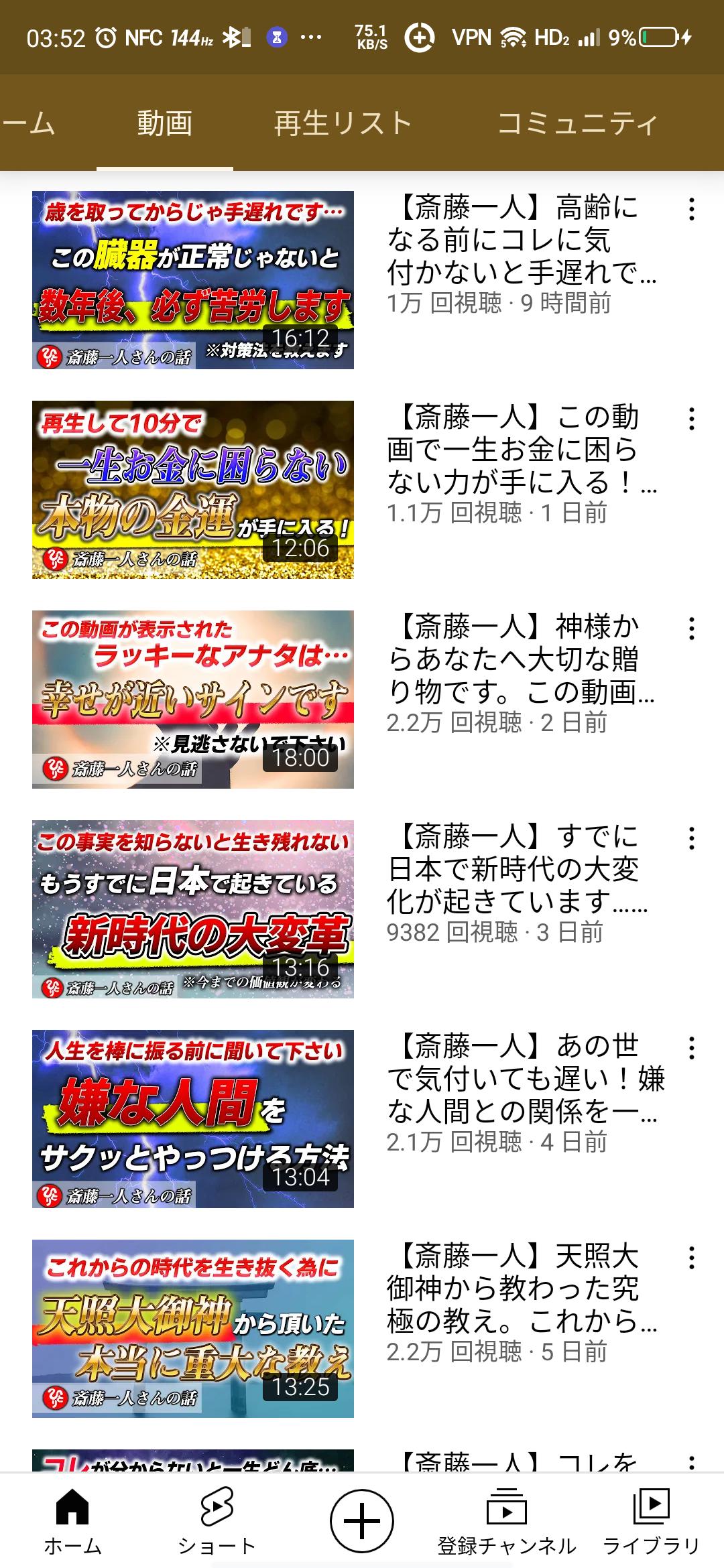This screenshot has height=1568, width=724.
Task: Open the 16:12 video about 高齢になる前に
Action: coord(193,280)
